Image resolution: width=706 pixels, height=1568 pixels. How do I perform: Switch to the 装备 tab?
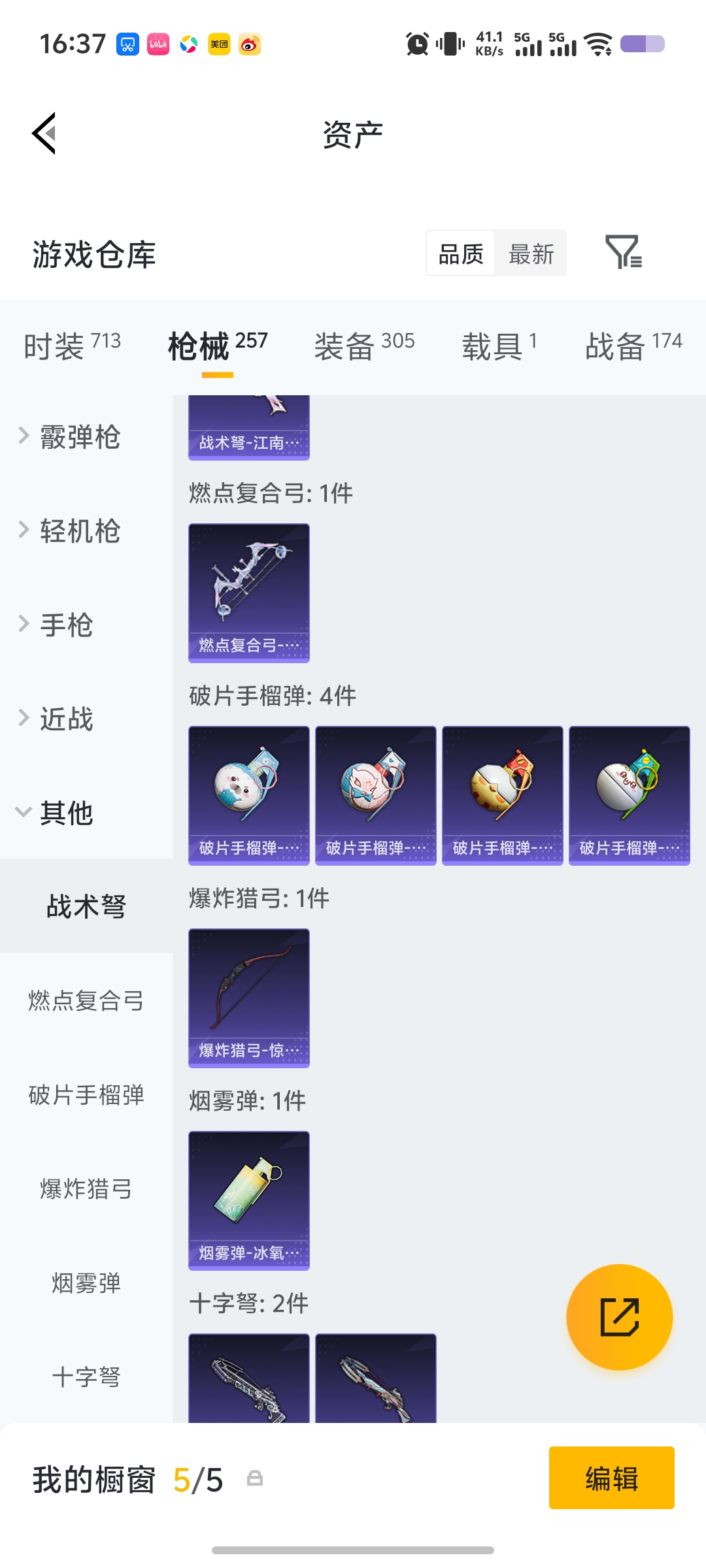[x=364, y=346]
